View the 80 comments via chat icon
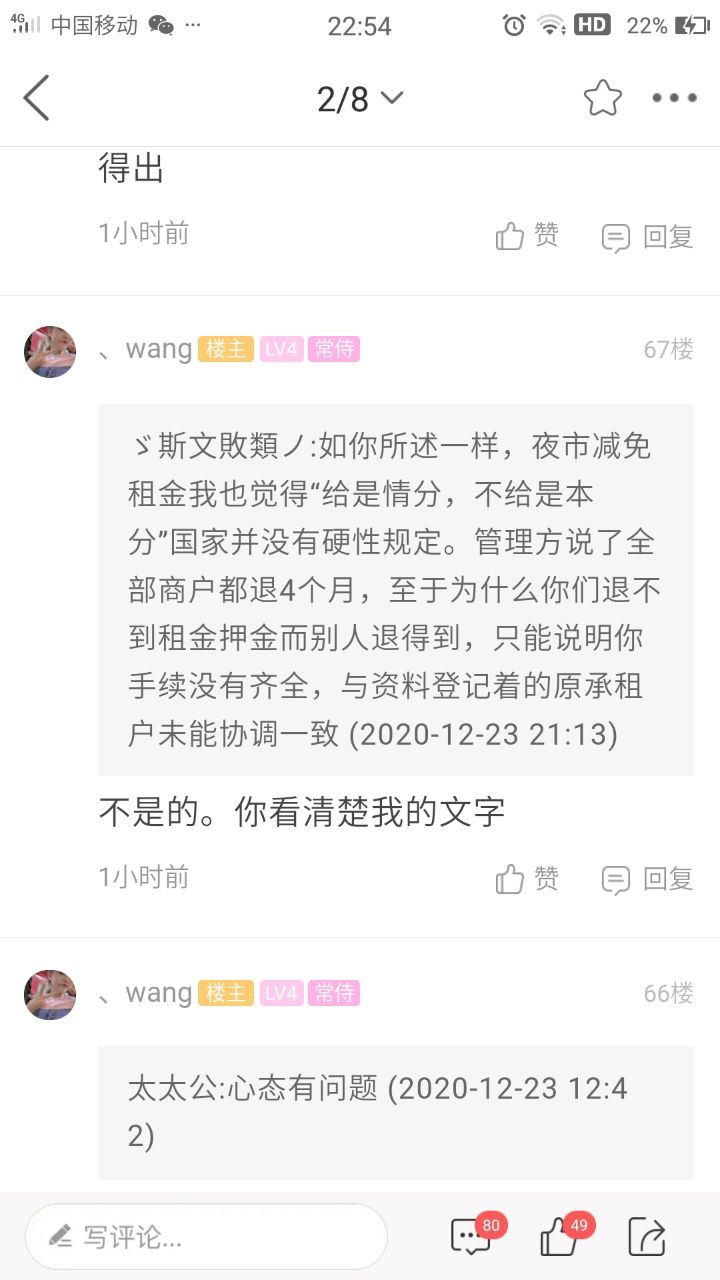The image size is (720, 1280). click(471, 1237)
